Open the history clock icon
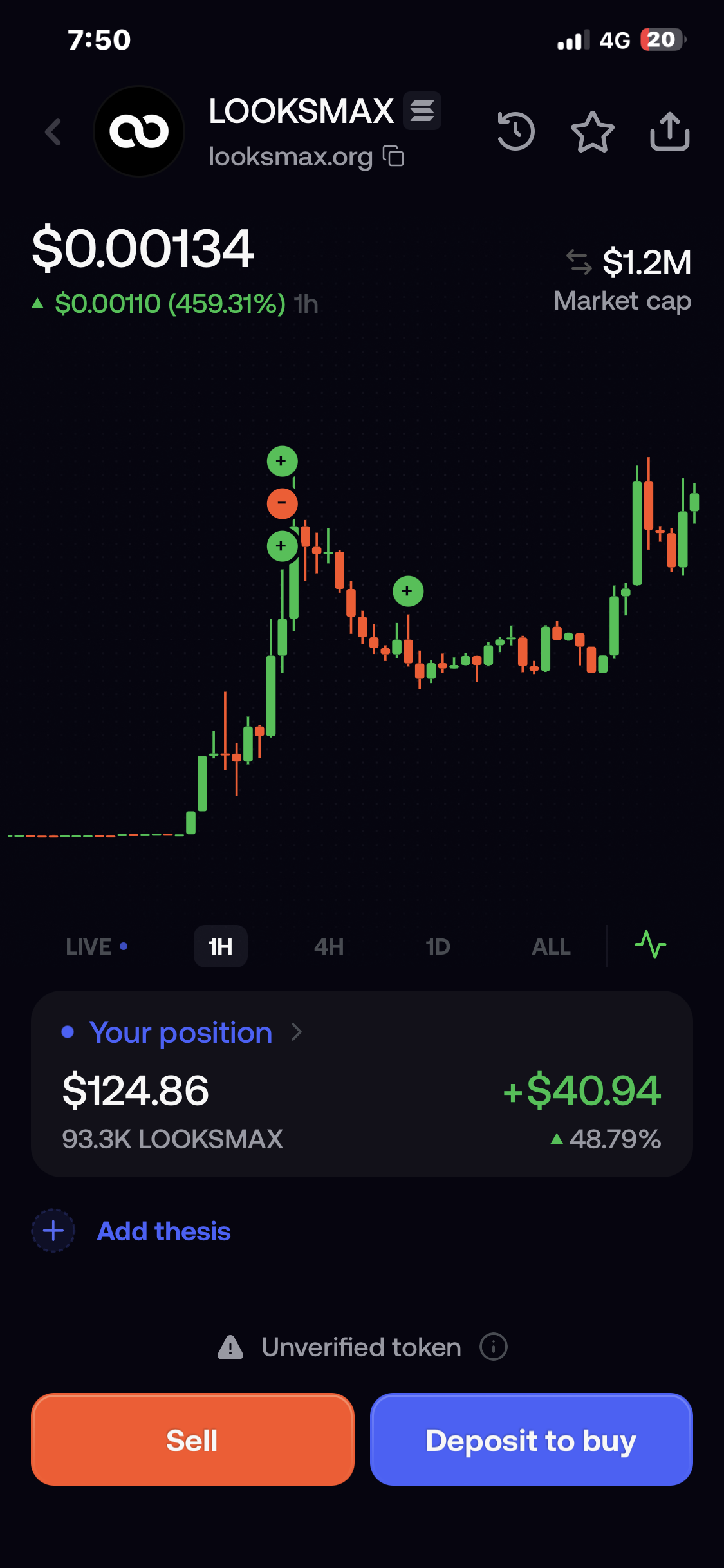 [x=515, y=131]
